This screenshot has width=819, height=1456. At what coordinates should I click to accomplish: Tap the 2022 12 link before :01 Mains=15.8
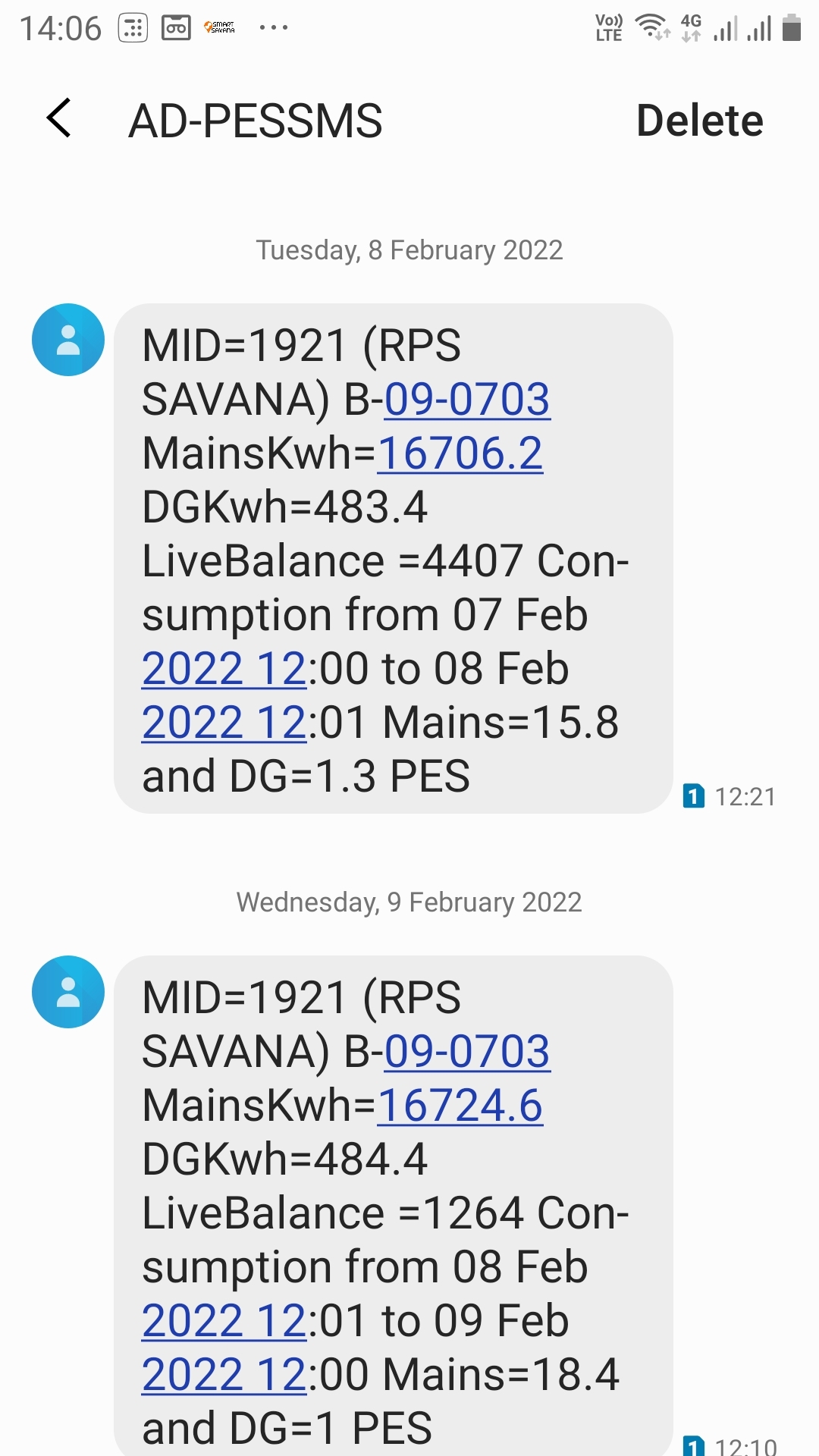point(224,723)
